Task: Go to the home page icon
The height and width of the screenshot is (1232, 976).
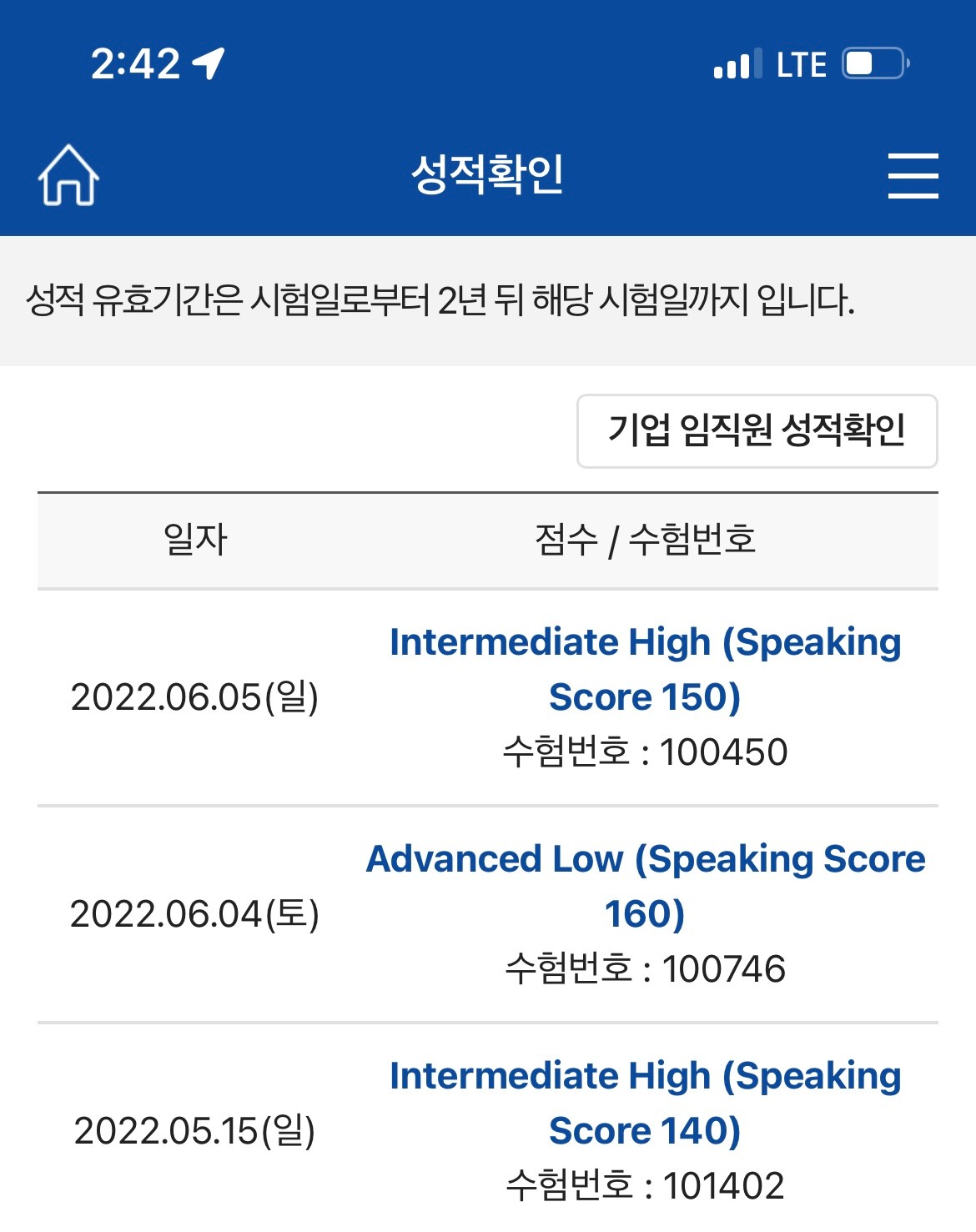Action: pyautogui.click(x=68, y=175)
